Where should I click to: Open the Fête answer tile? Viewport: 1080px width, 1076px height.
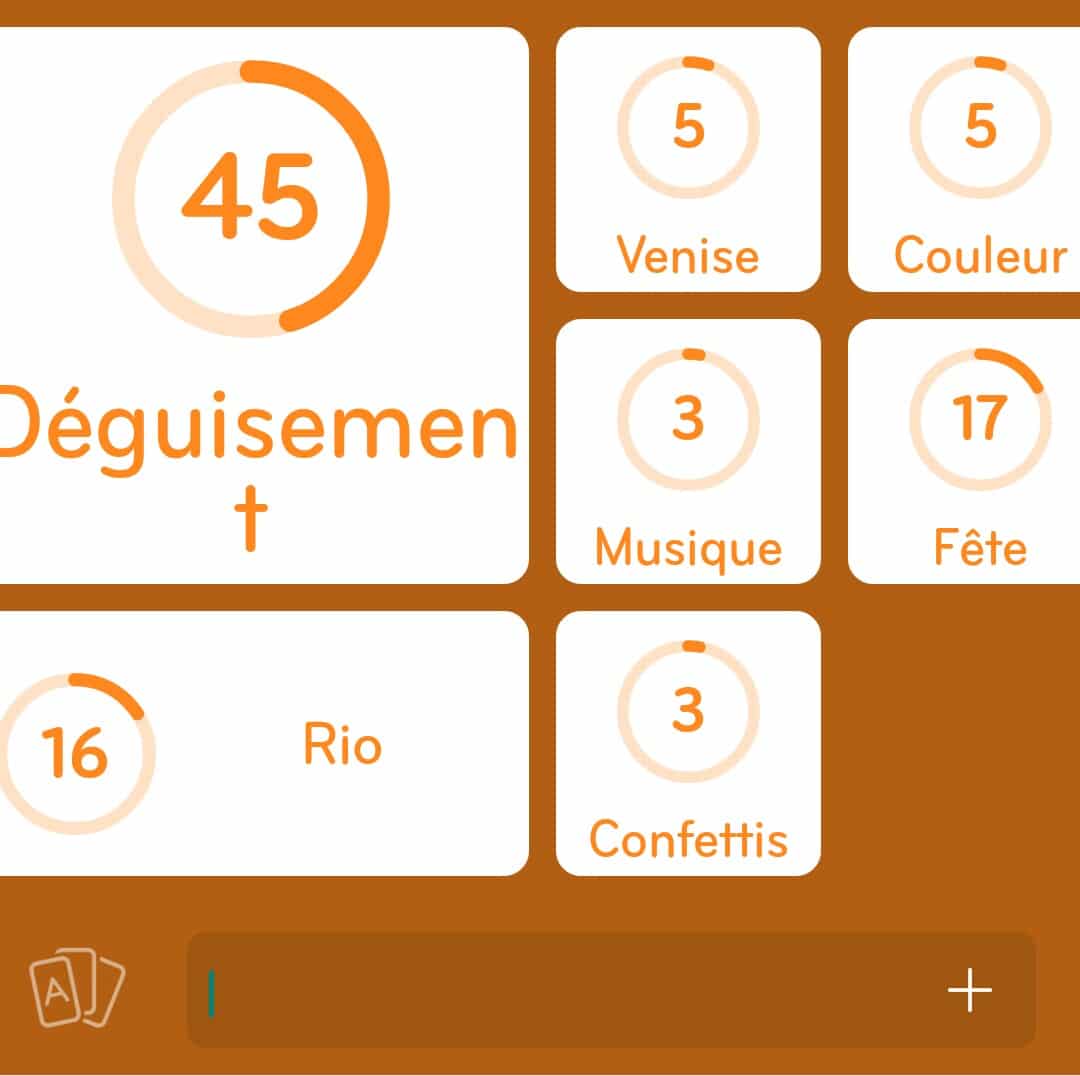tap(966, 451)
